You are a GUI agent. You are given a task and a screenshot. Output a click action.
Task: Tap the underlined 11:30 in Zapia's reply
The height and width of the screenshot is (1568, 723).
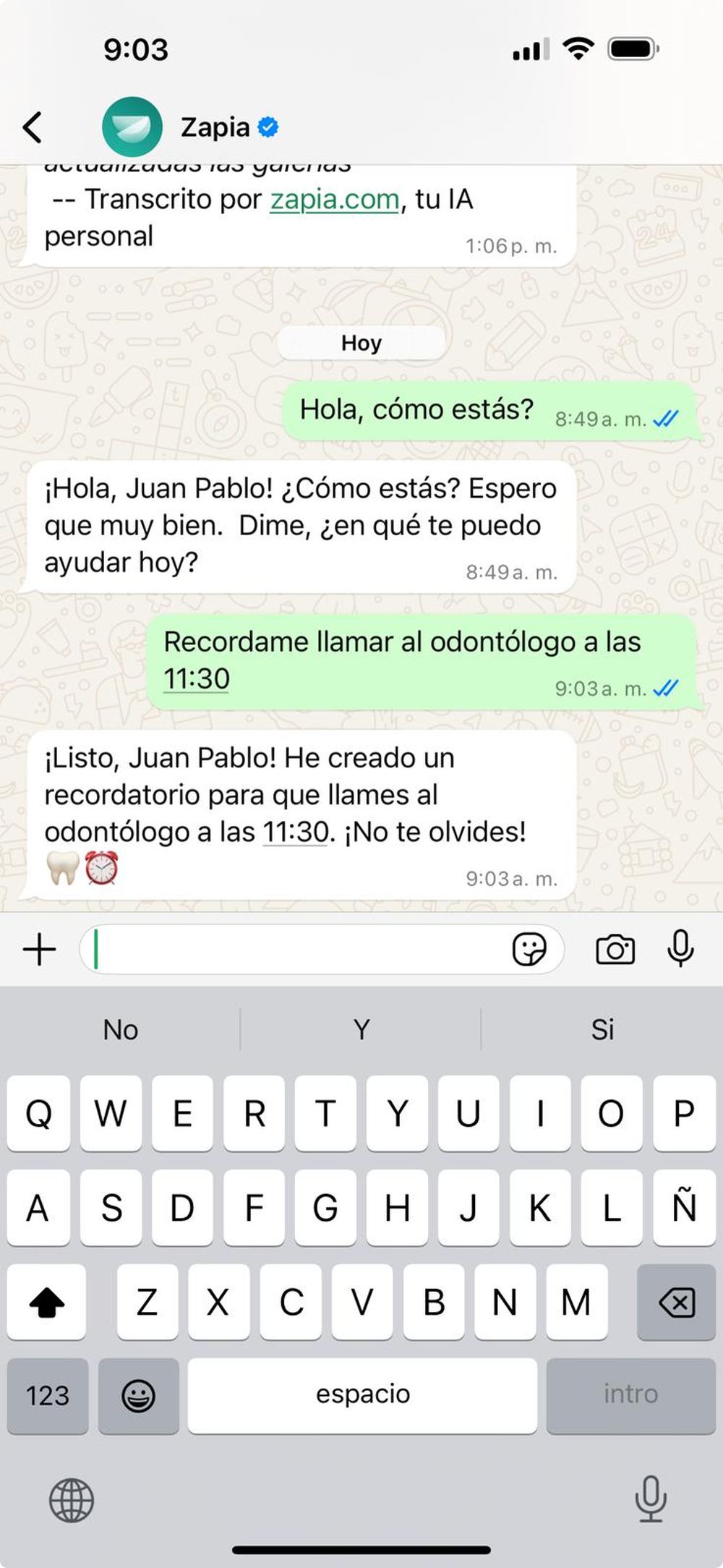point(295,832)
